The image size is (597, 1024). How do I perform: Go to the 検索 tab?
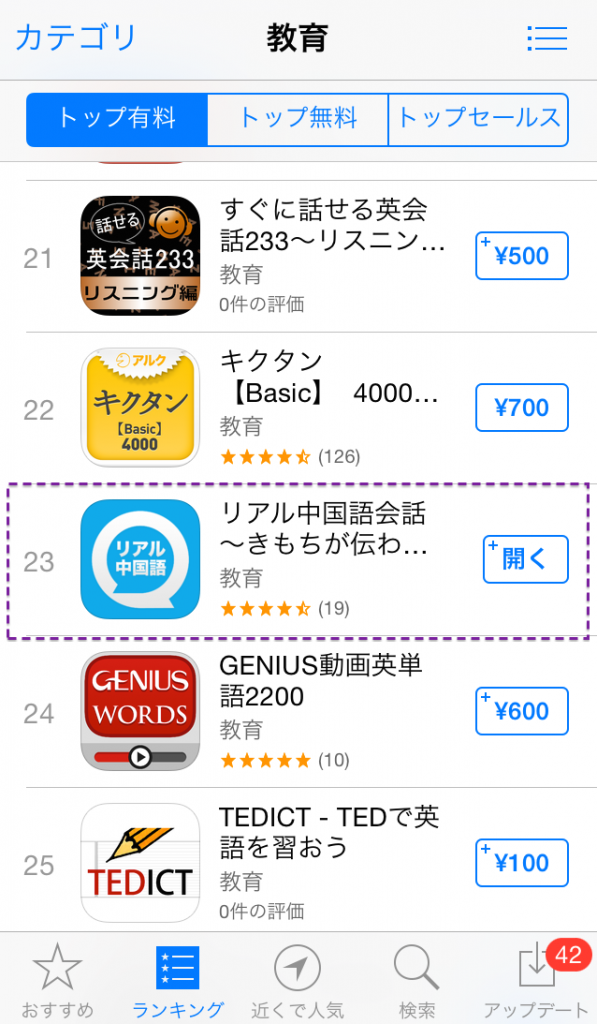(417, 980)
